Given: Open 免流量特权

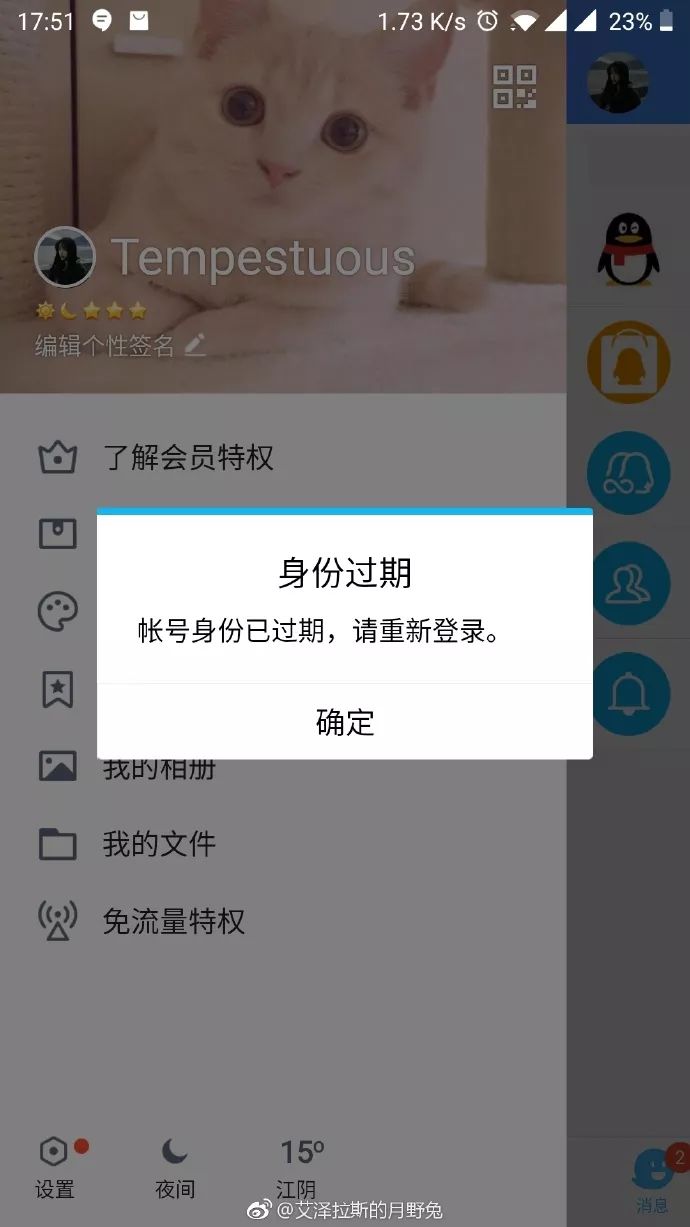Looking at the screenshot, I should pos(173,921).
